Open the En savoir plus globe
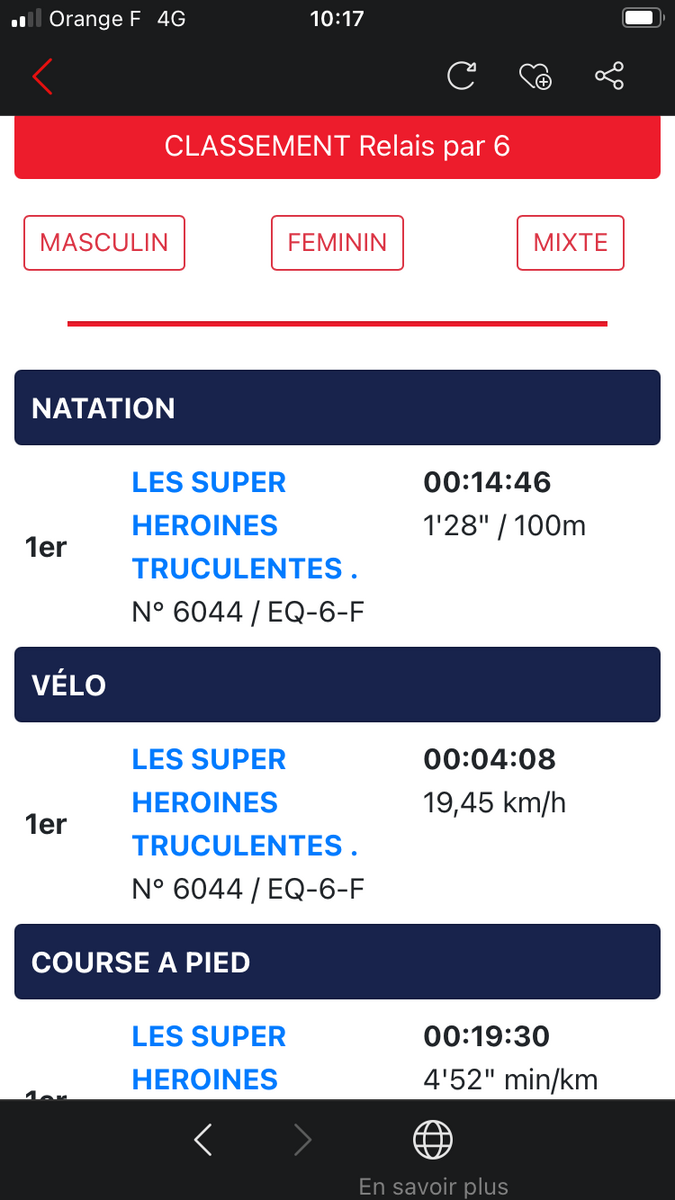 point(433,1140)
